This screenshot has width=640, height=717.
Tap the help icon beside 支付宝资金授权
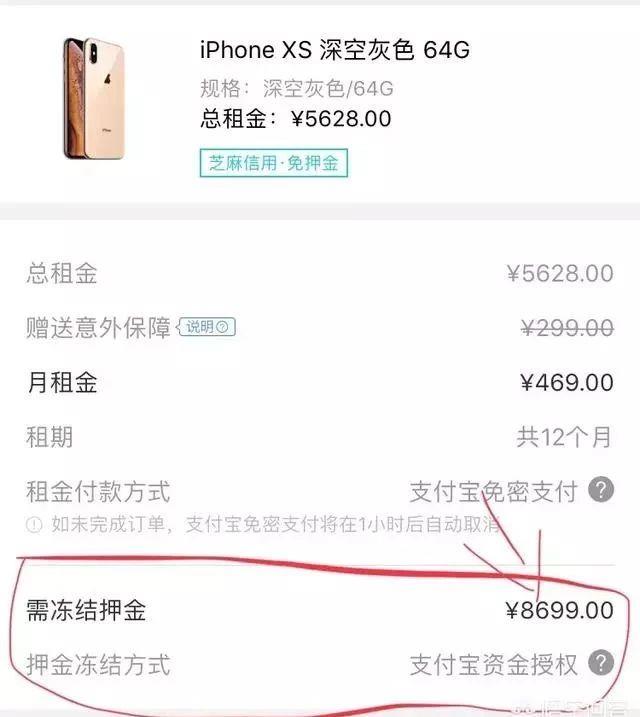pyautogui.click(x=600, y=663)
